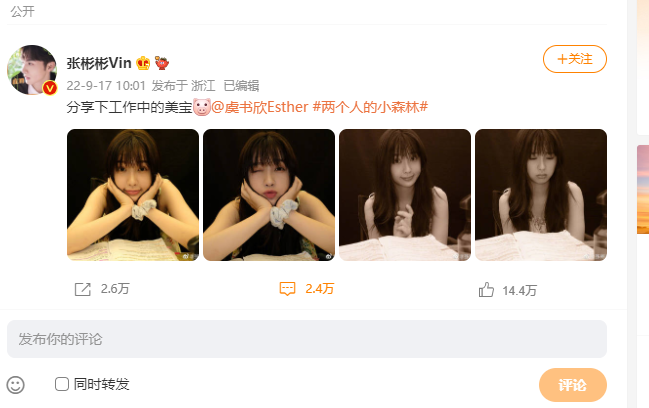Screen dimensions: 649x408
Task: Check the 同时转发 checkbox
Action: (62, 384)
